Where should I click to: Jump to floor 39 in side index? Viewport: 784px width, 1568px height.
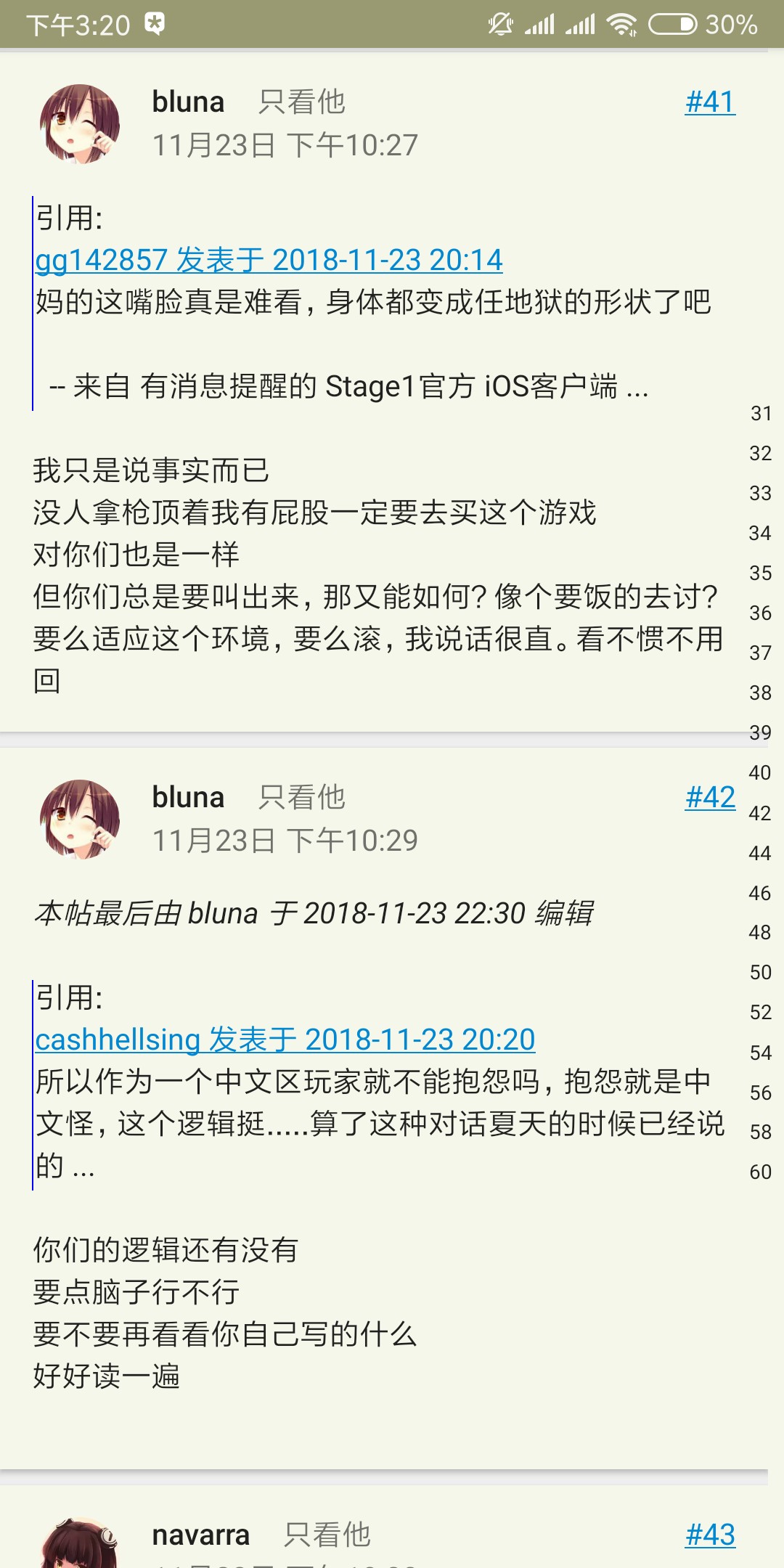tap(760, 733)
